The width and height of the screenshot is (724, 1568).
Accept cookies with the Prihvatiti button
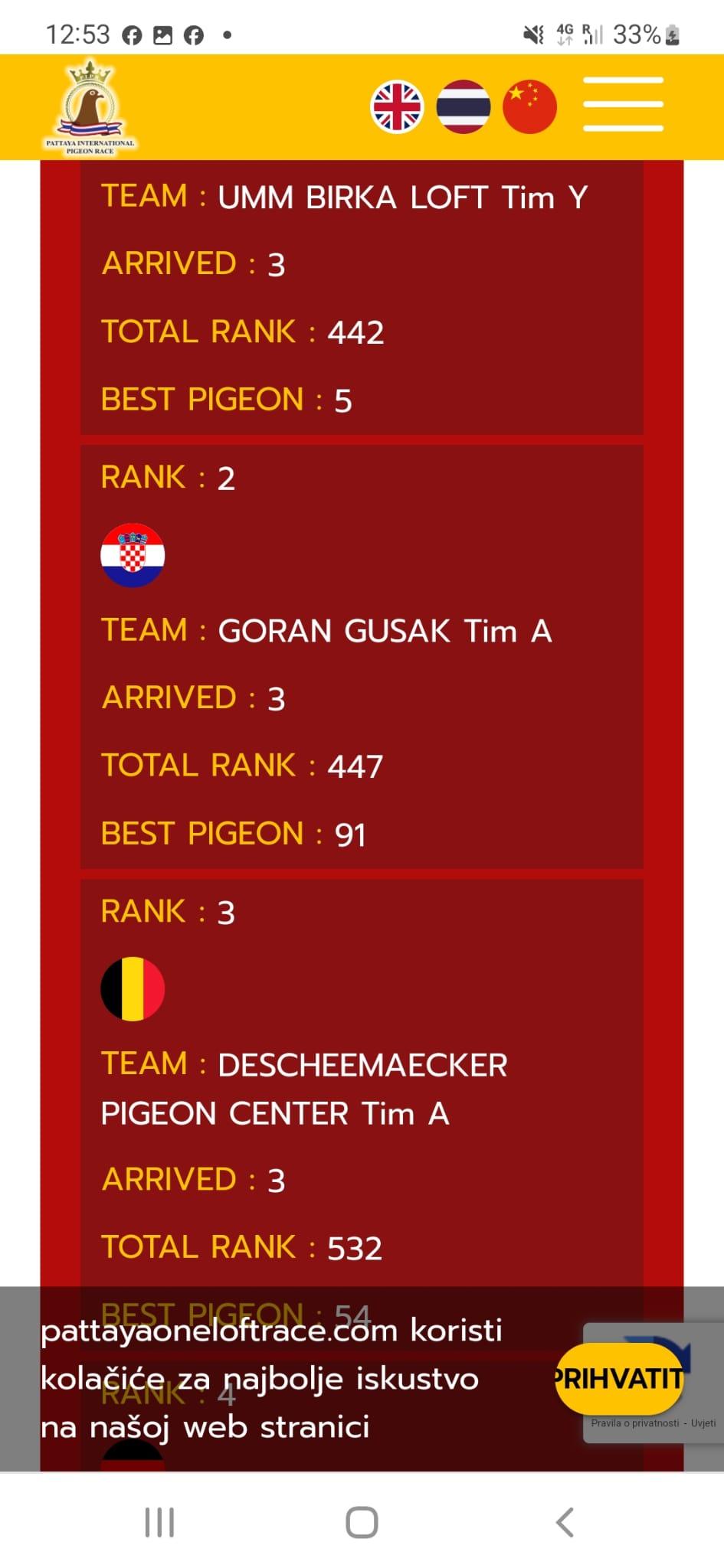619,1379
